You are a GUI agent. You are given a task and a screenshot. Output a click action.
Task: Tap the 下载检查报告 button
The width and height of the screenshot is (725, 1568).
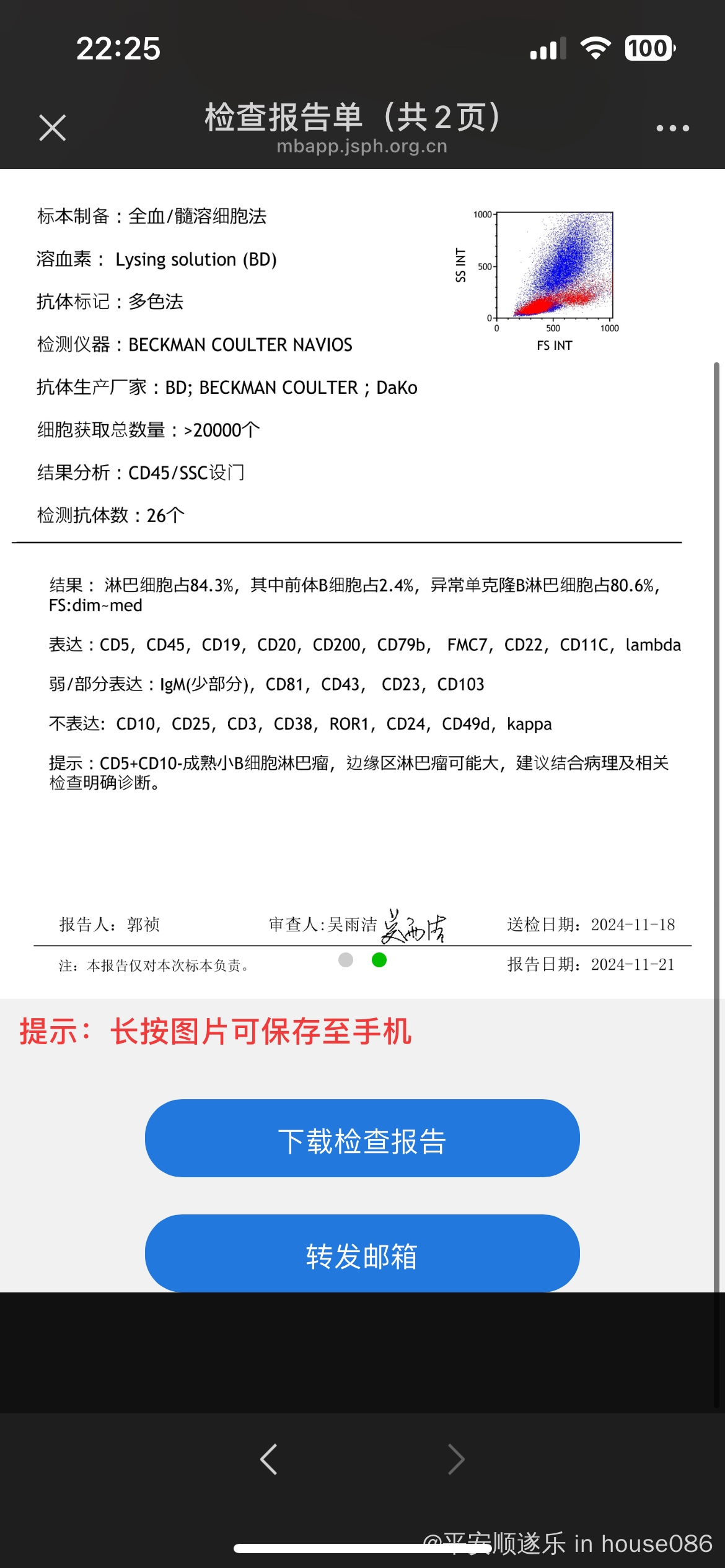pyautogui.click(x=362, y=1138)
